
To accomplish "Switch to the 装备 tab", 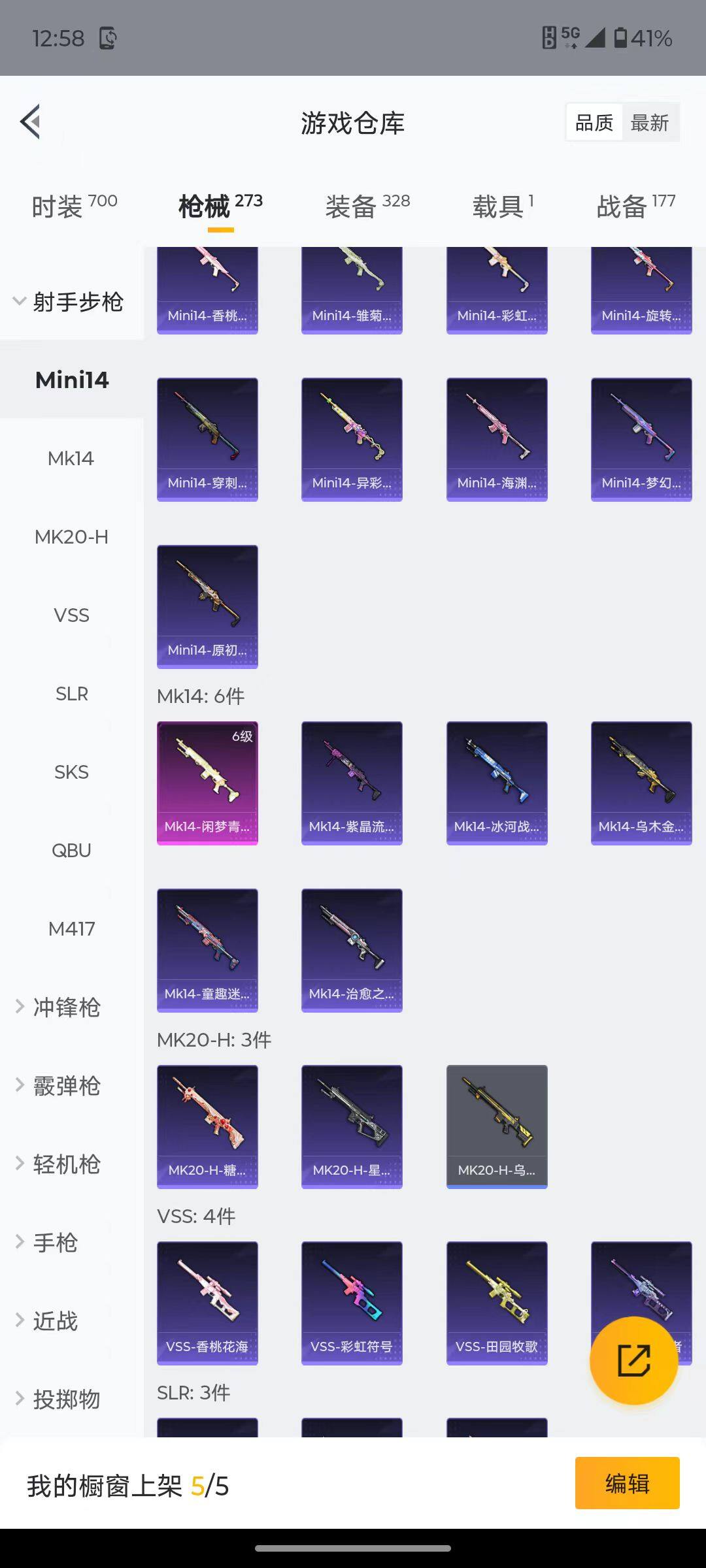I will pos(367,206).
